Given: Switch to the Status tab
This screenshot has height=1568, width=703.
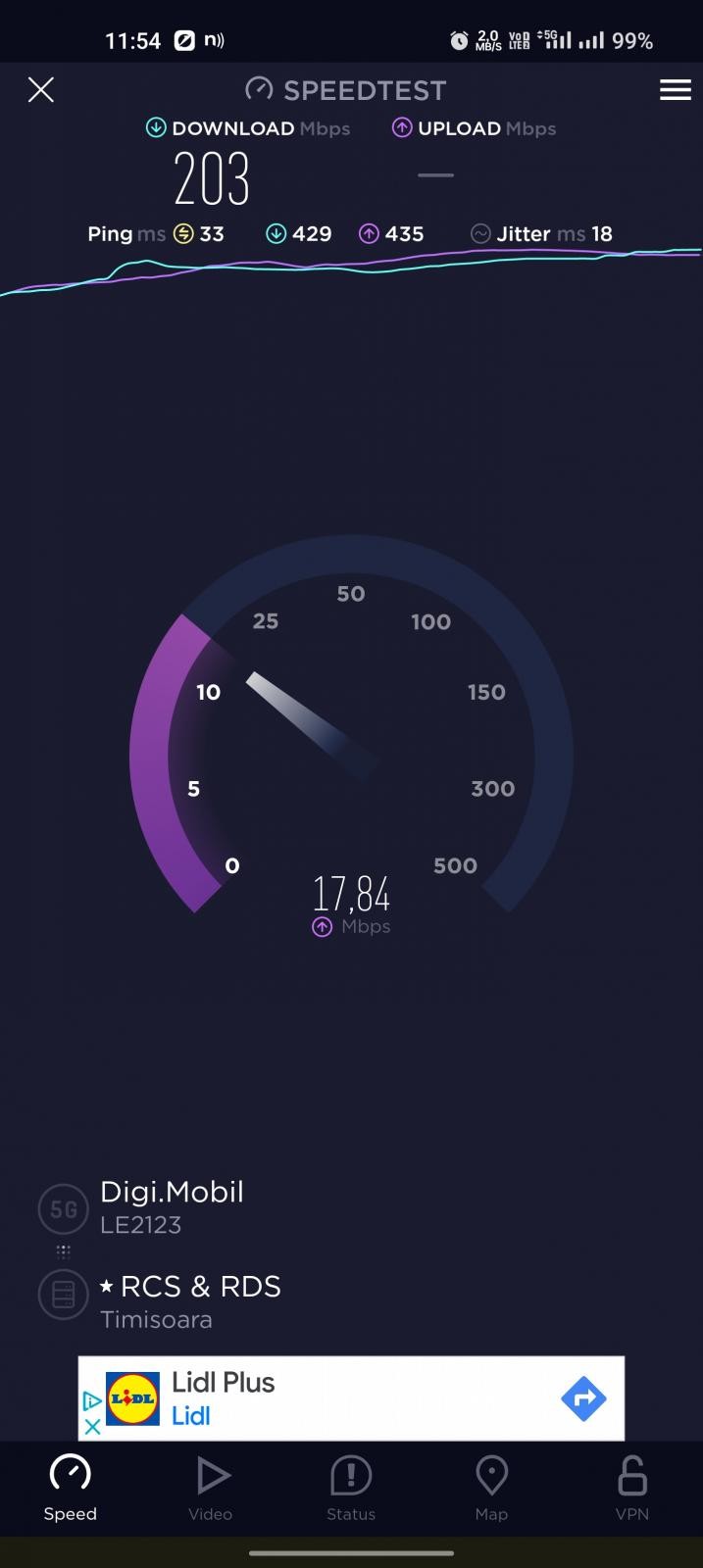Looking at the screenshot, I should pos(351,1487).
